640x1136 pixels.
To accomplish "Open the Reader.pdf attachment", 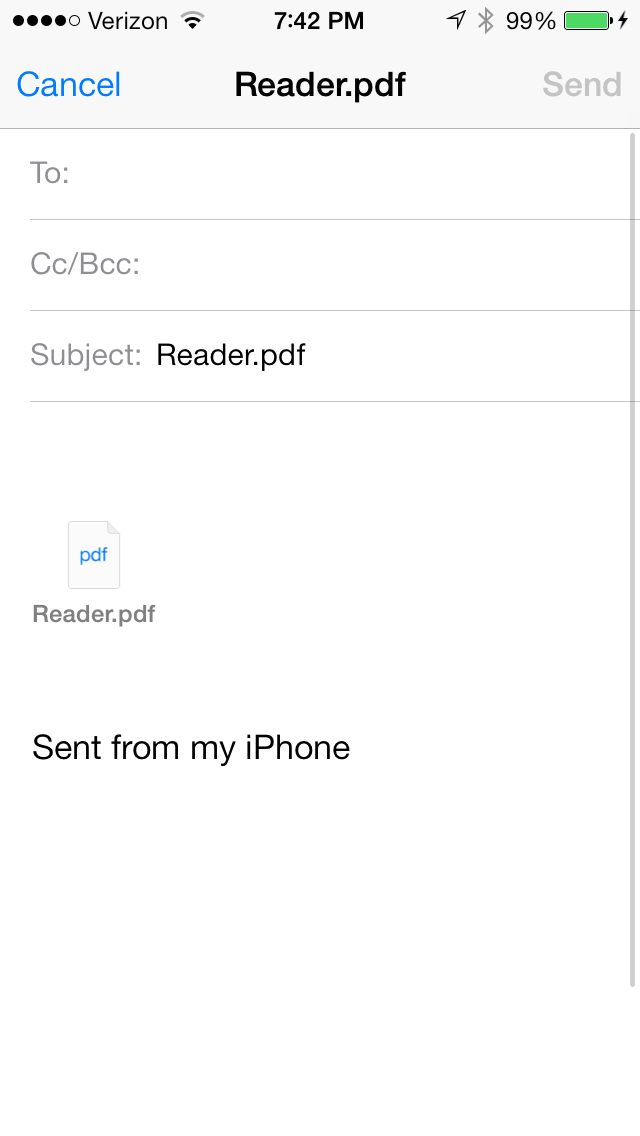I will (x=94, y=572).
